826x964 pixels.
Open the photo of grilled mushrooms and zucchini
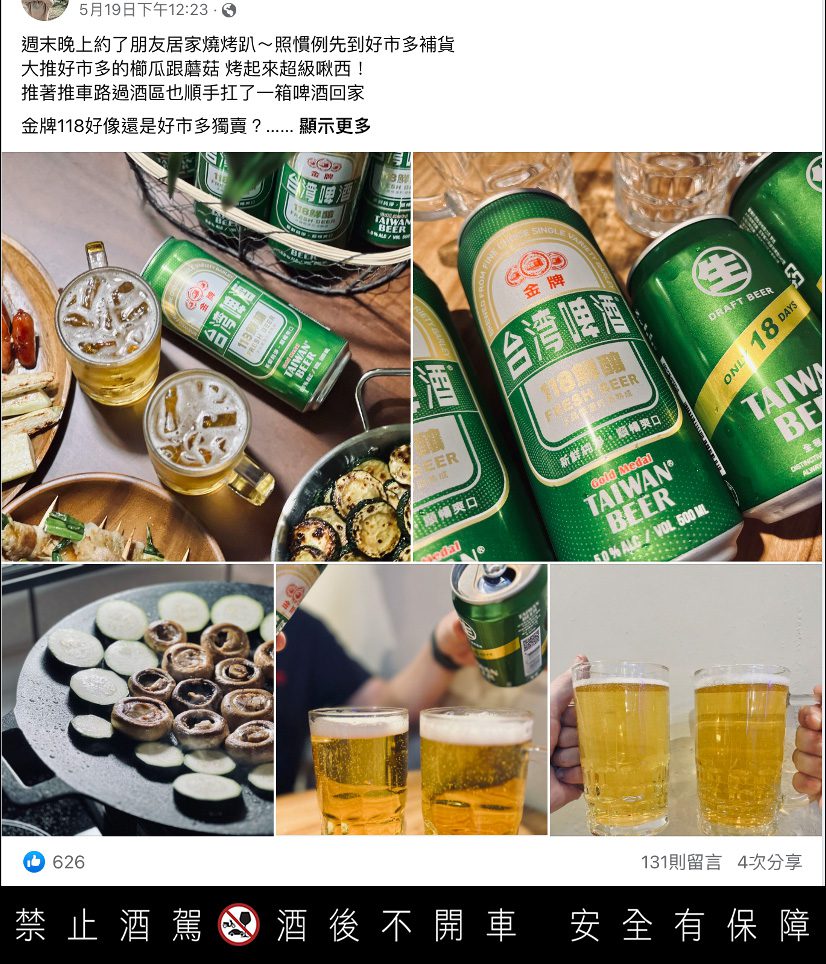pos(138,699)
